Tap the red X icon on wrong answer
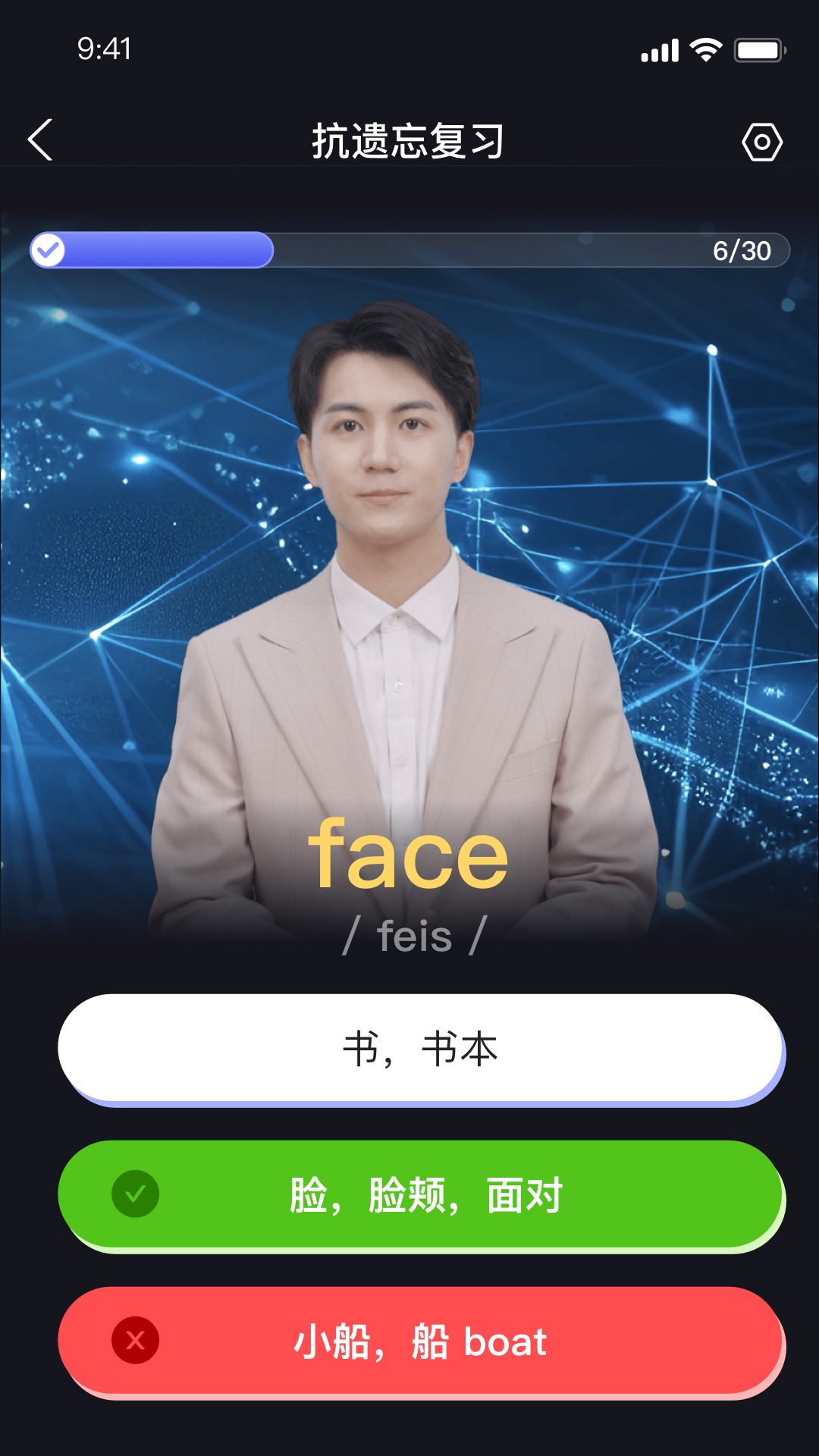The width and height of the screenshot is (819, 1456). click(136, 1341)
